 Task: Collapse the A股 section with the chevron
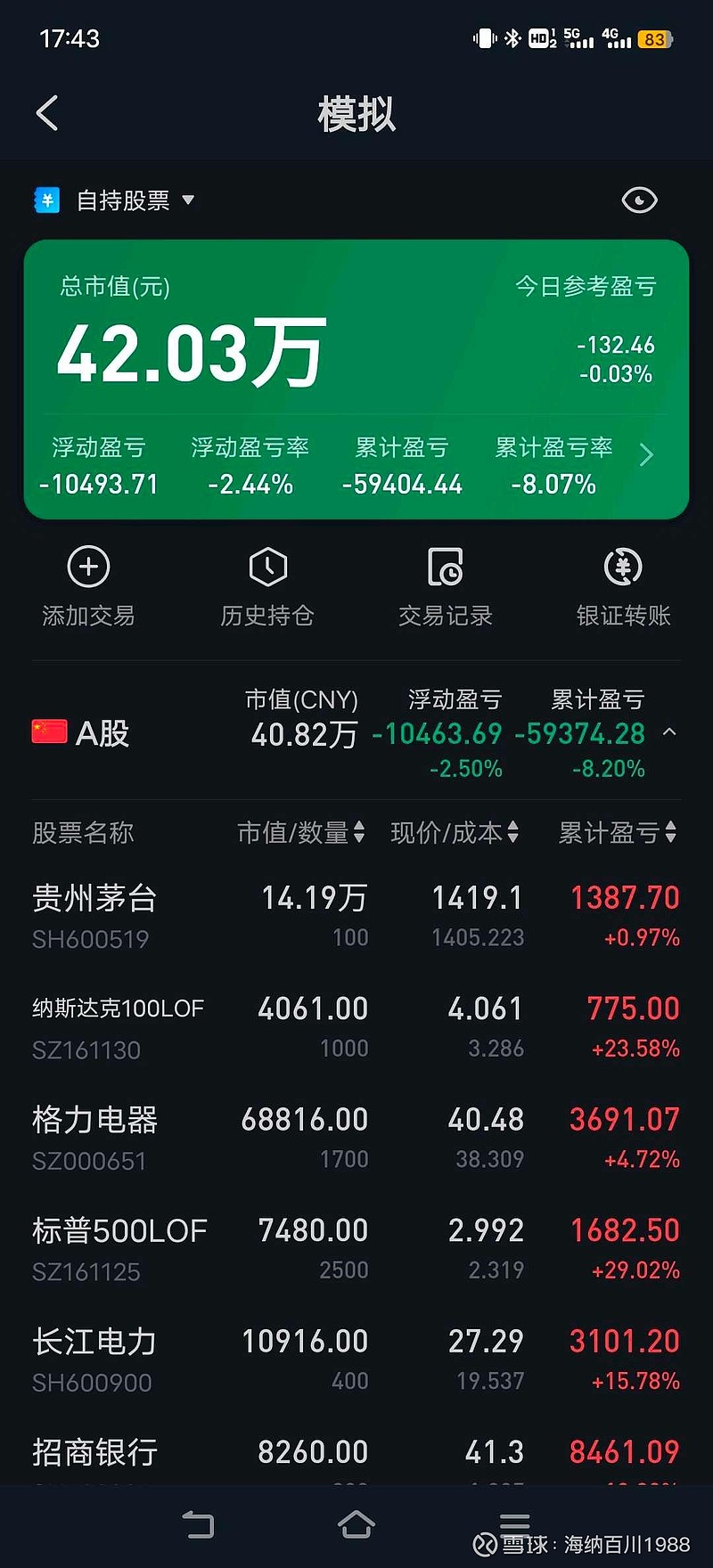[671, 732]
